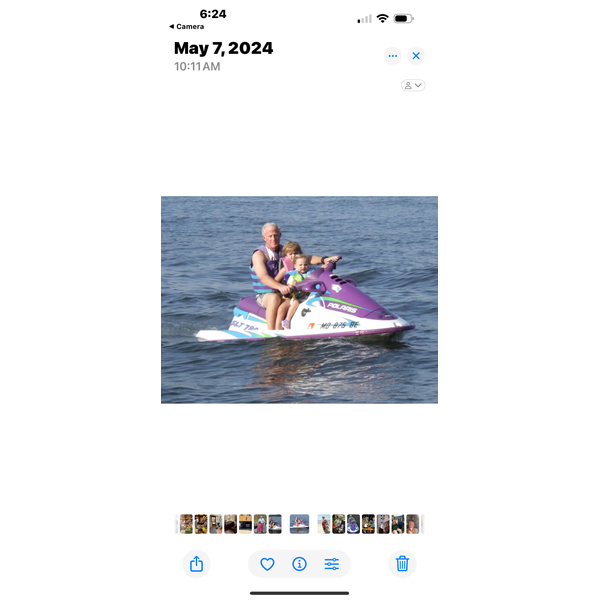Tap the jet ski photo to view fullscreen

point(299,299)
